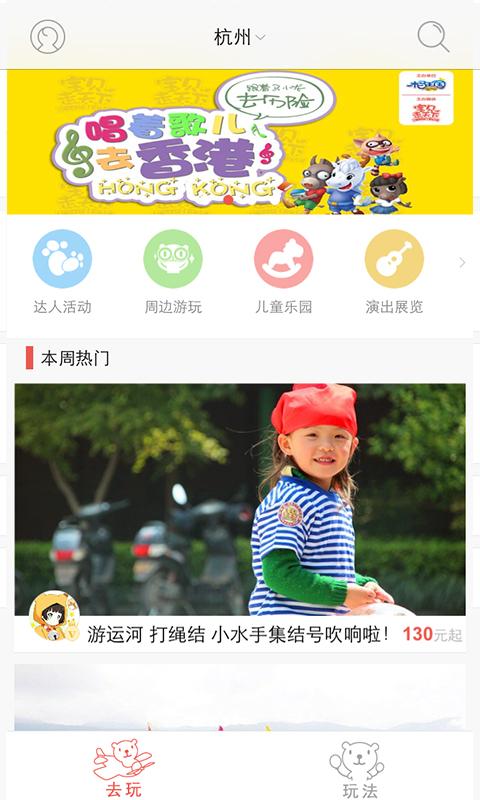Open the 达人活动 category

click(x=62, y=272)
